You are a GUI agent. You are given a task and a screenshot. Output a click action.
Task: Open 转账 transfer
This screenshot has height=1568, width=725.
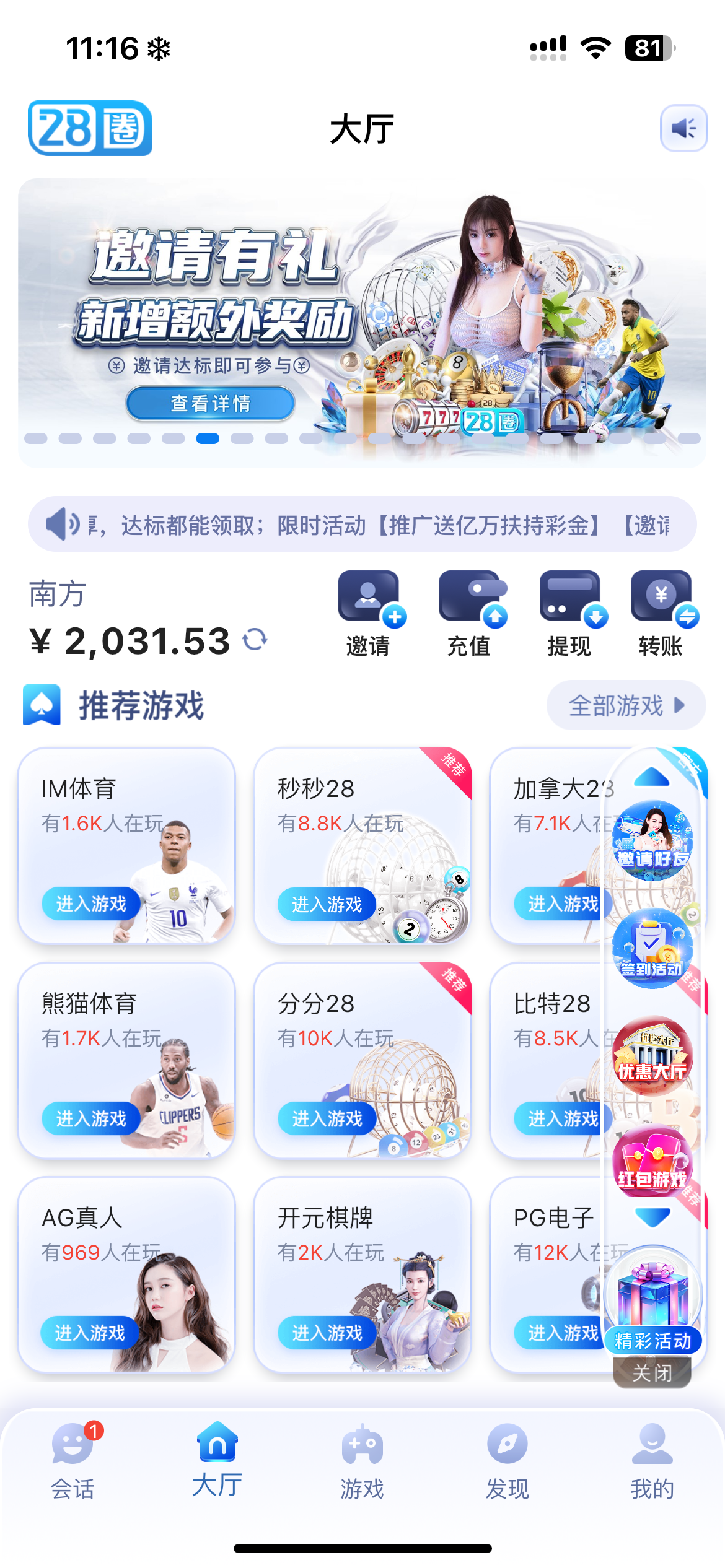[662, 613]
